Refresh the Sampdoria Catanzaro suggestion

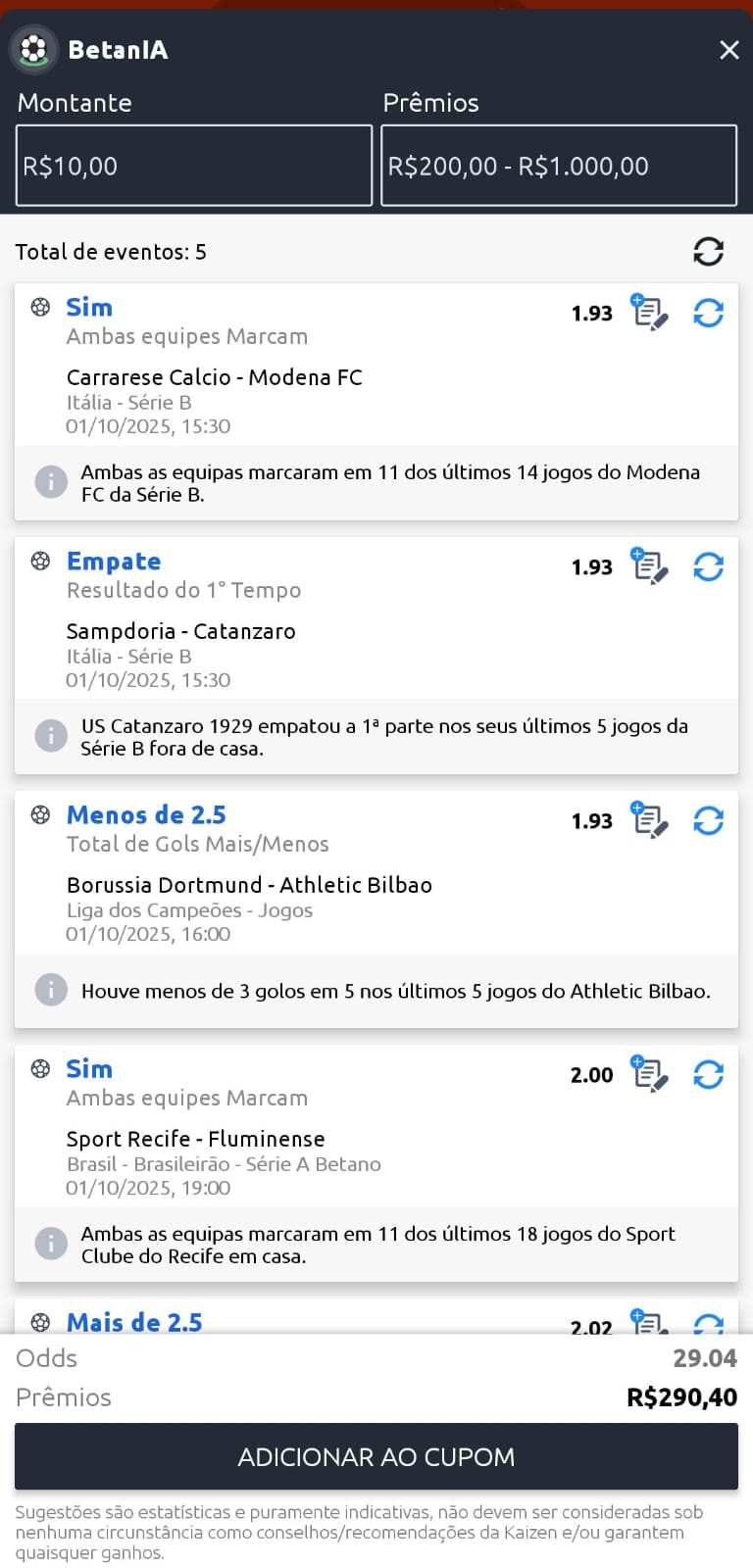708,565
